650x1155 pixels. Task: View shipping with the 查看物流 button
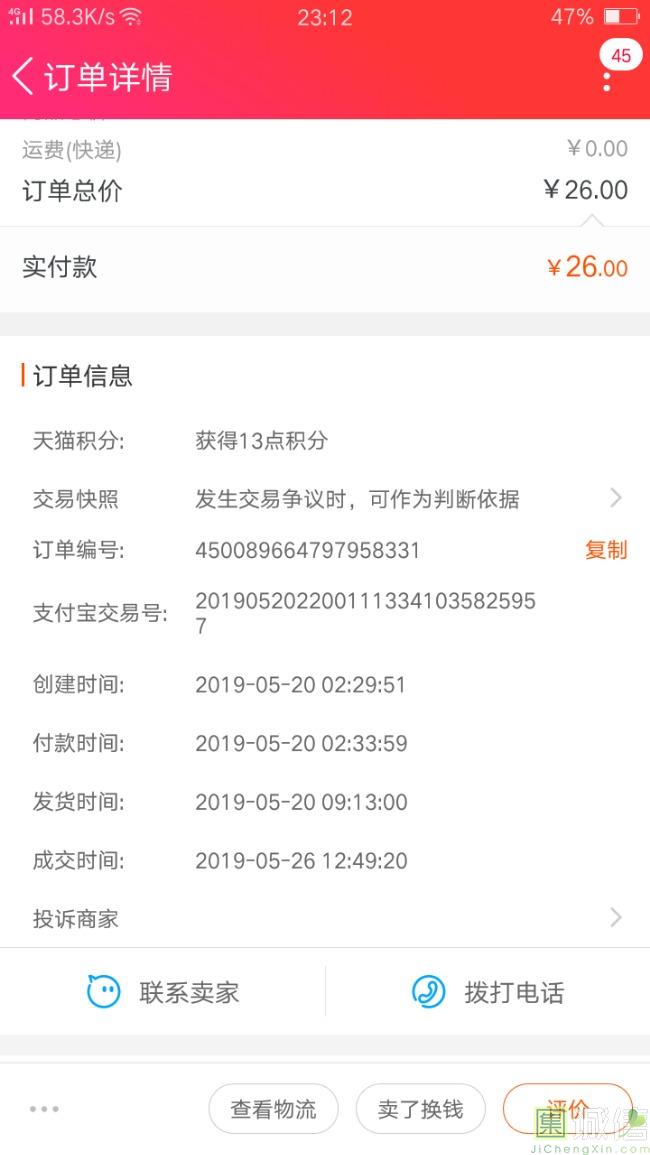pyautogui.click(x=273, y=1109)
